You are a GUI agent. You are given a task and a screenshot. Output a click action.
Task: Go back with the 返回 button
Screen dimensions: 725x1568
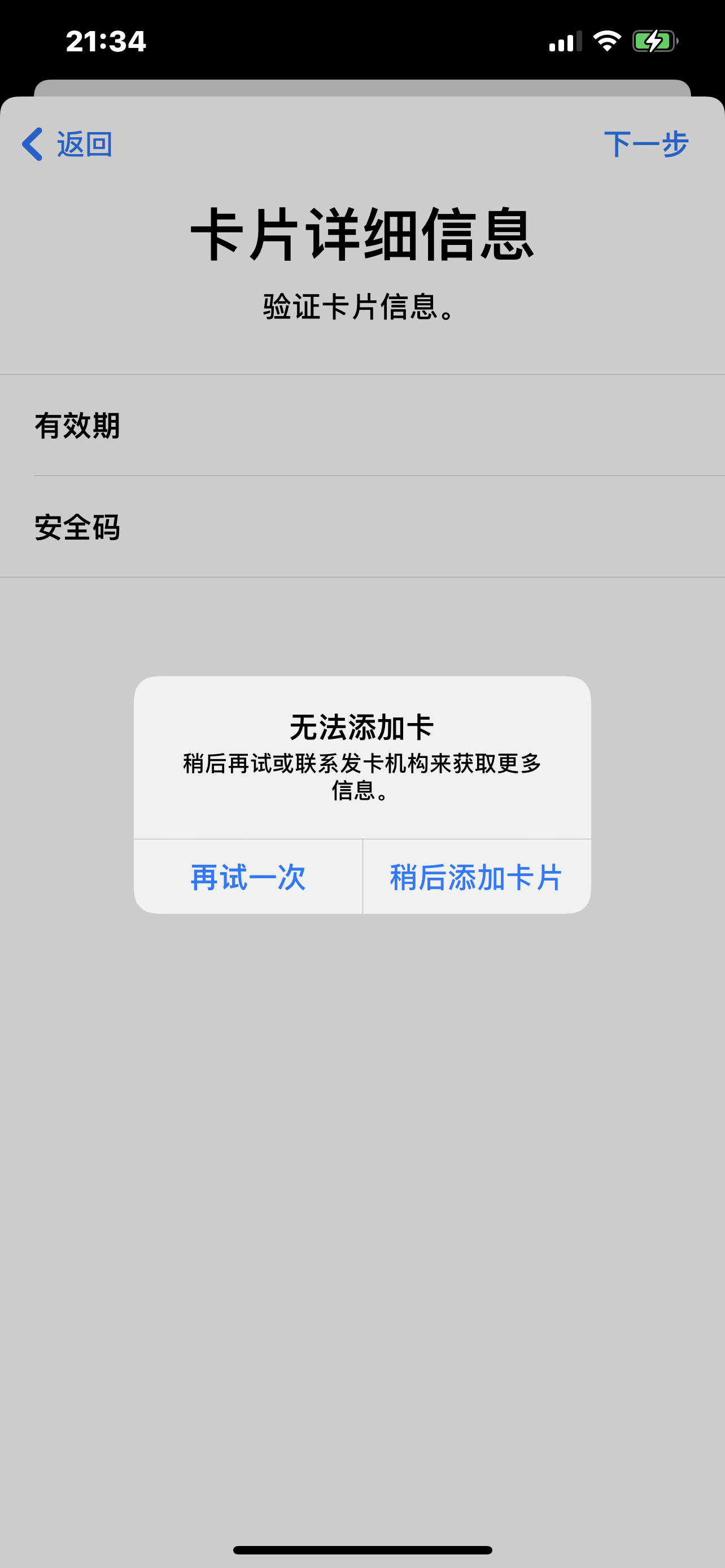tap(68, 144)
